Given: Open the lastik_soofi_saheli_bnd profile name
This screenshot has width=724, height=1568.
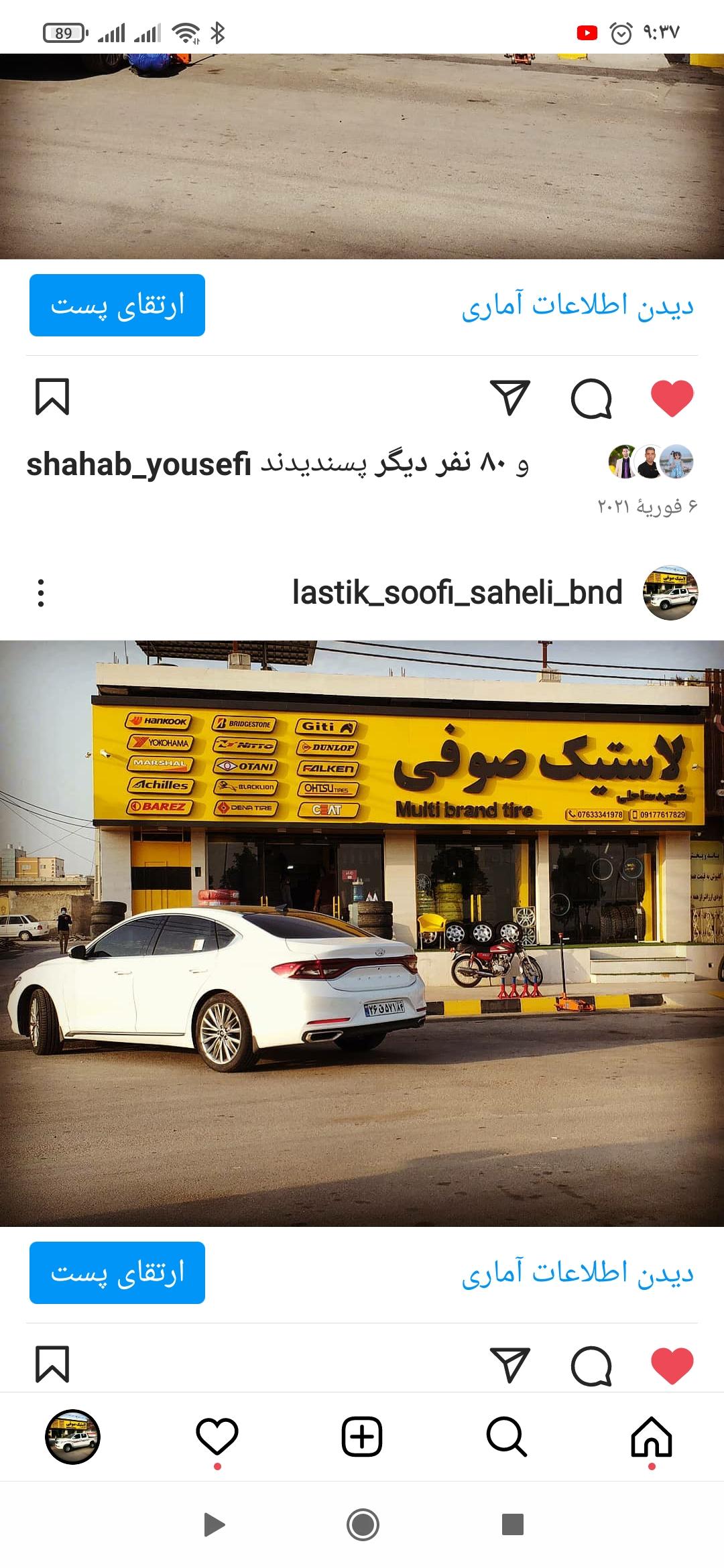Looking at the screenshot, I should (x=457, y=592).
